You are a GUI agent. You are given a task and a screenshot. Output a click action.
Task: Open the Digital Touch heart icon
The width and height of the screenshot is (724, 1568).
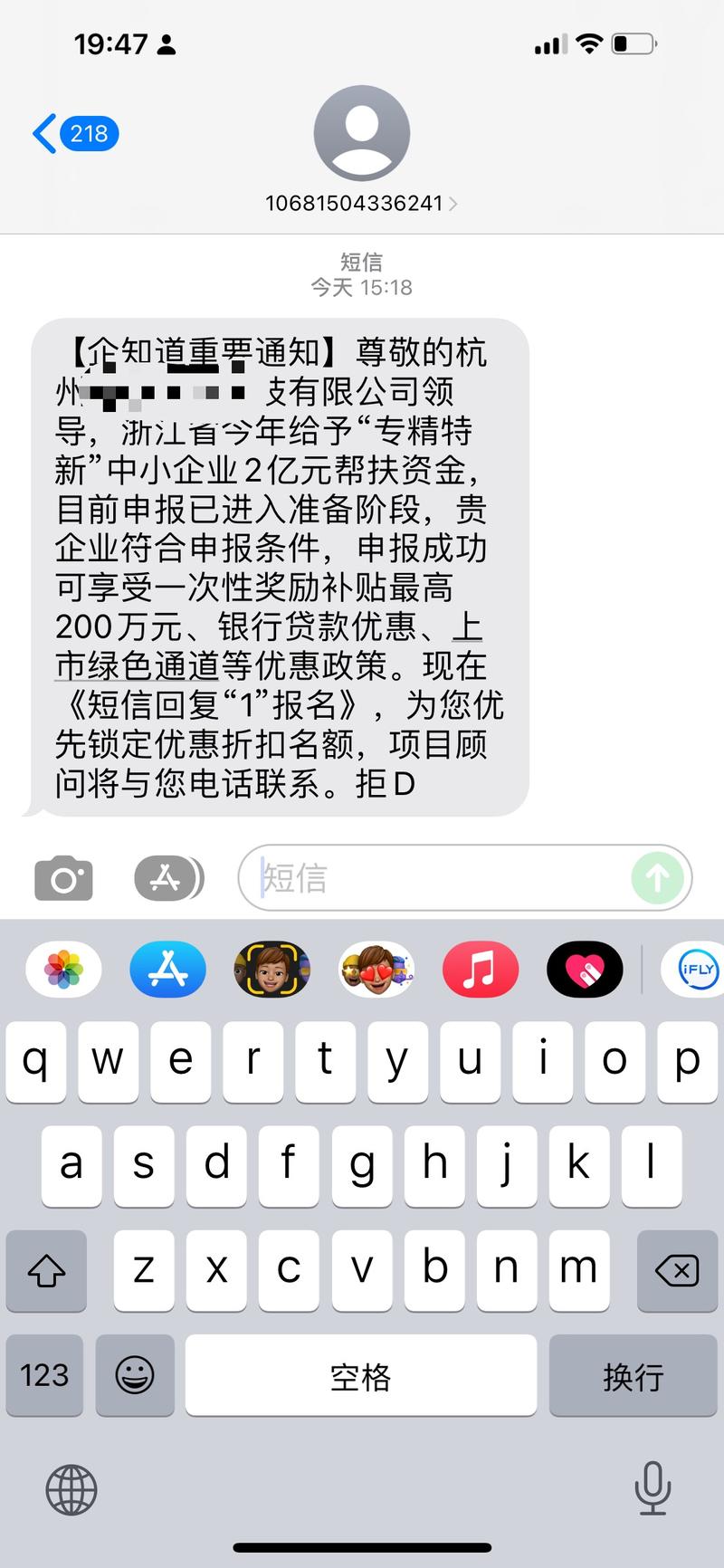585,969
